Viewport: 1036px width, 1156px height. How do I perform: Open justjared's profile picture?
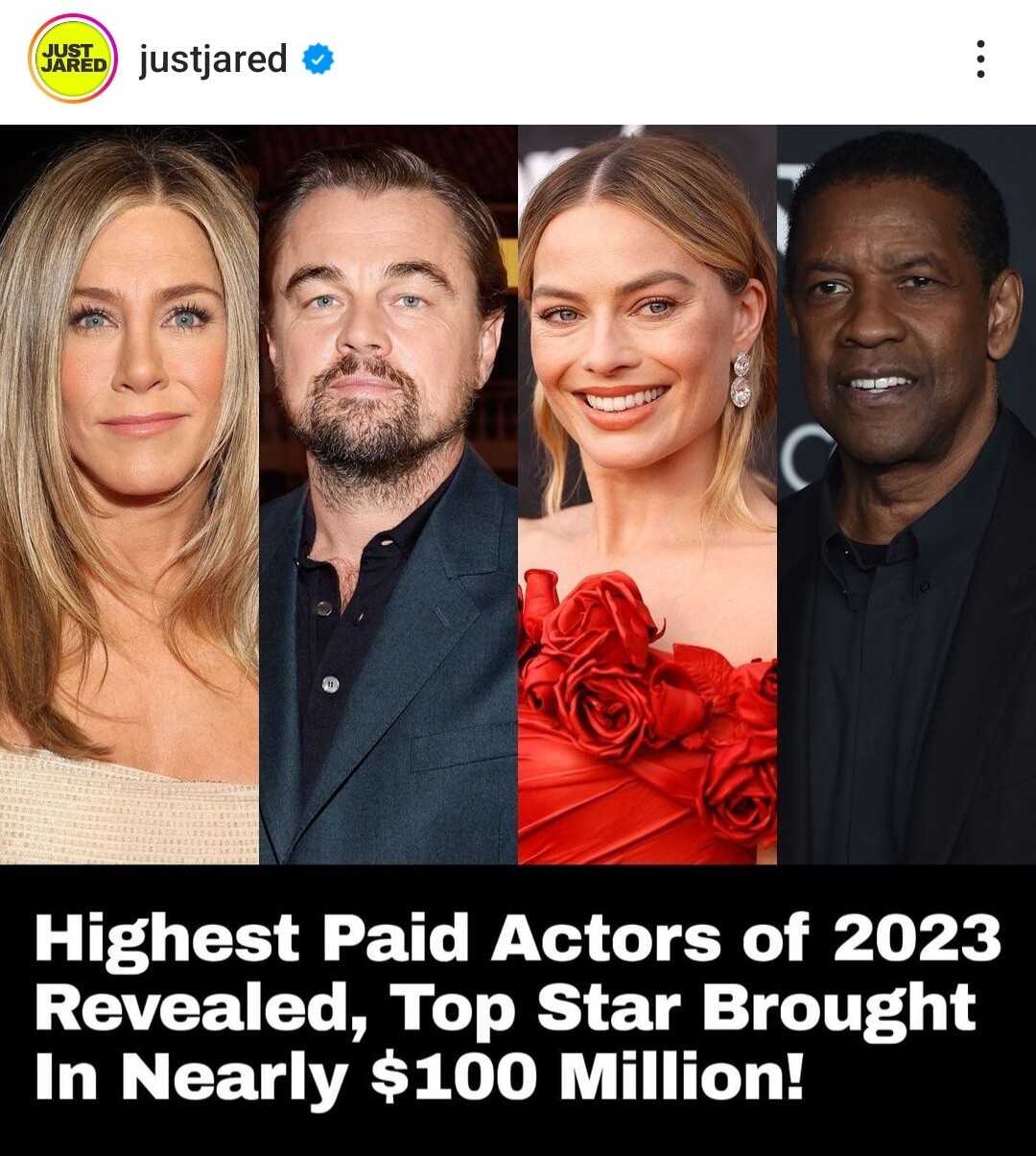(73, 59)
